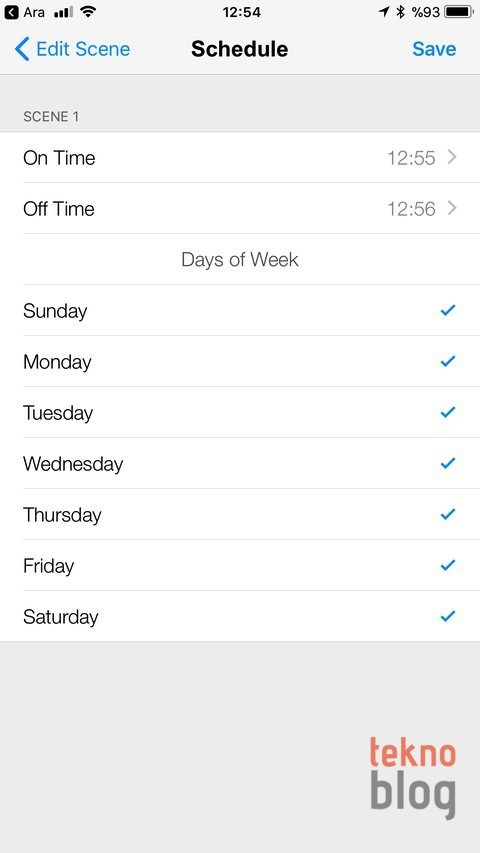The image size is (480, 853).
Task: Toggle the Saturday checkmark
Action: 240,617
